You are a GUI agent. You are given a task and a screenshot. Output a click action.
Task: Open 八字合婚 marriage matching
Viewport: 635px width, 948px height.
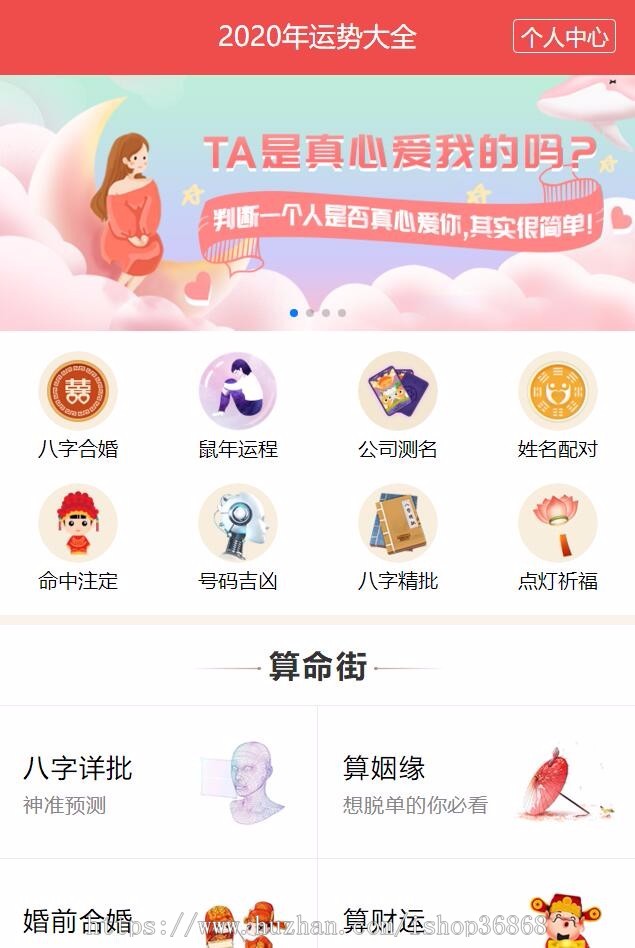(78, 406)
